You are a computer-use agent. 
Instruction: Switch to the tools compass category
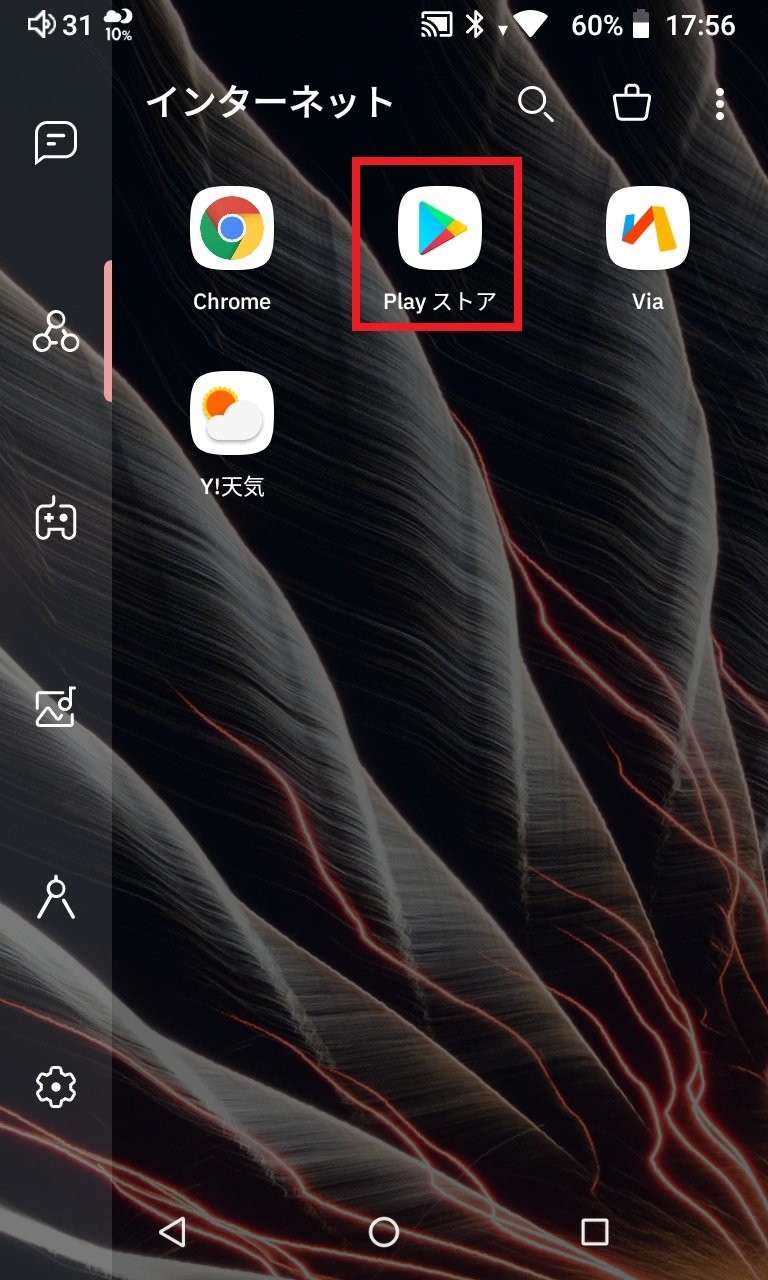point(56,897)
